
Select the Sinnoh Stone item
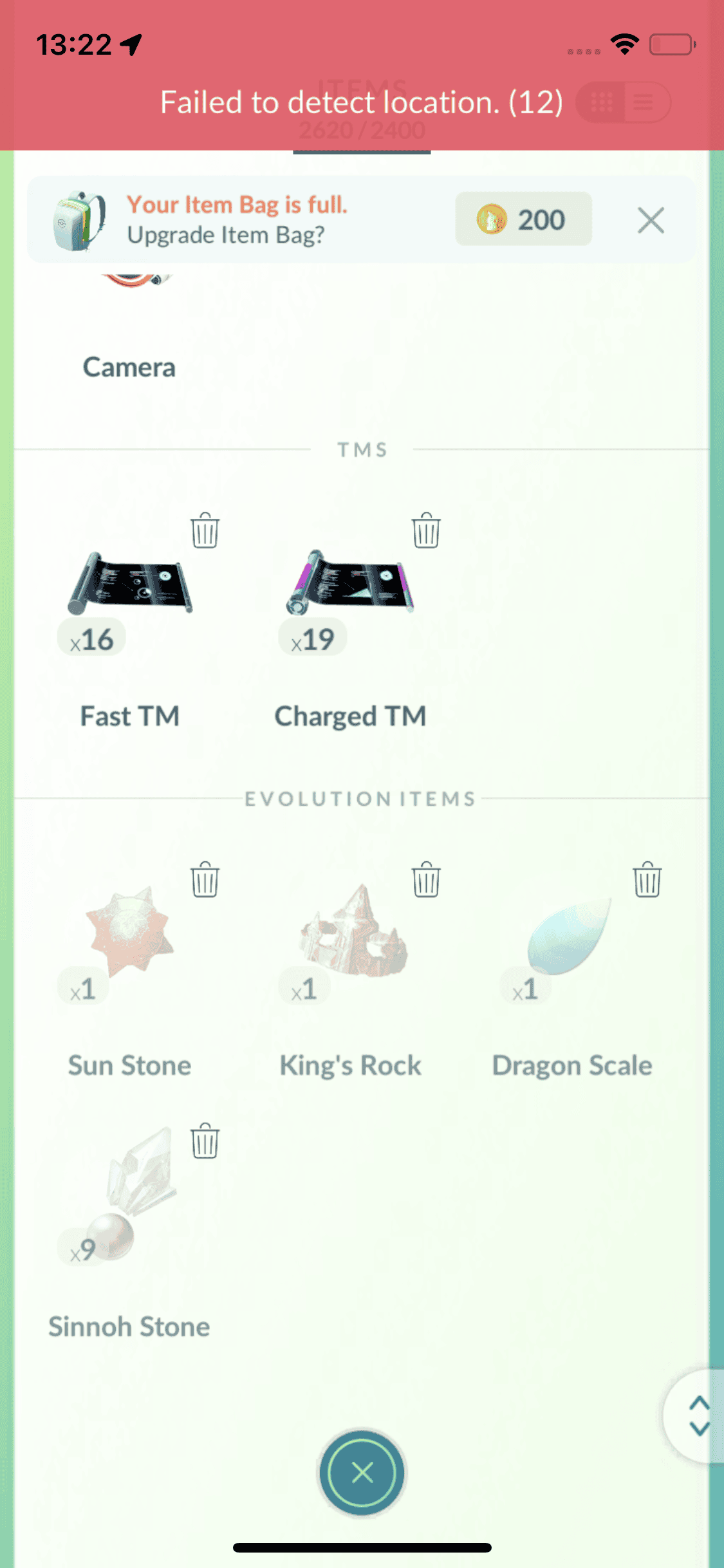point(131,1197)
